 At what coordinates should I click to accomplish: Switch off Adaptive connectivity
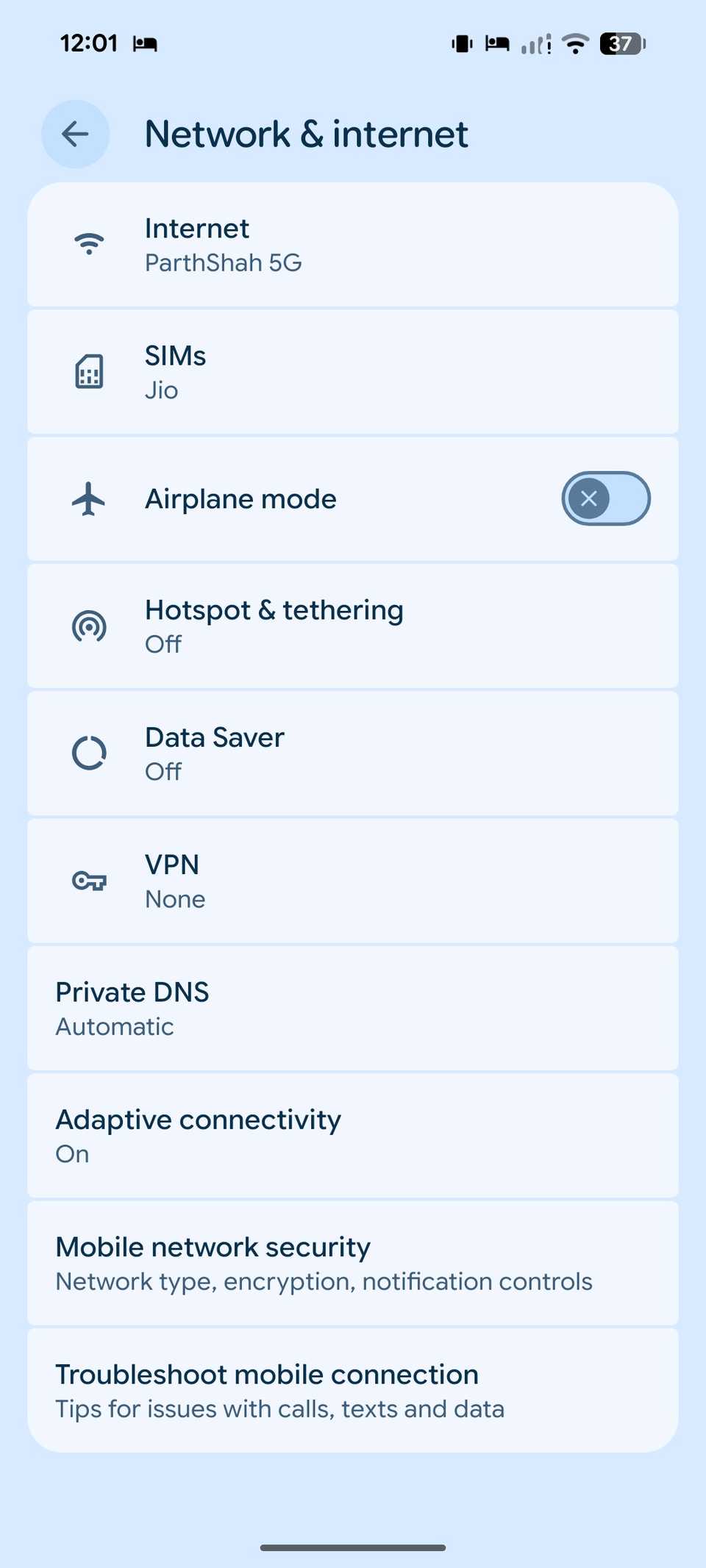coord(353,1134)
